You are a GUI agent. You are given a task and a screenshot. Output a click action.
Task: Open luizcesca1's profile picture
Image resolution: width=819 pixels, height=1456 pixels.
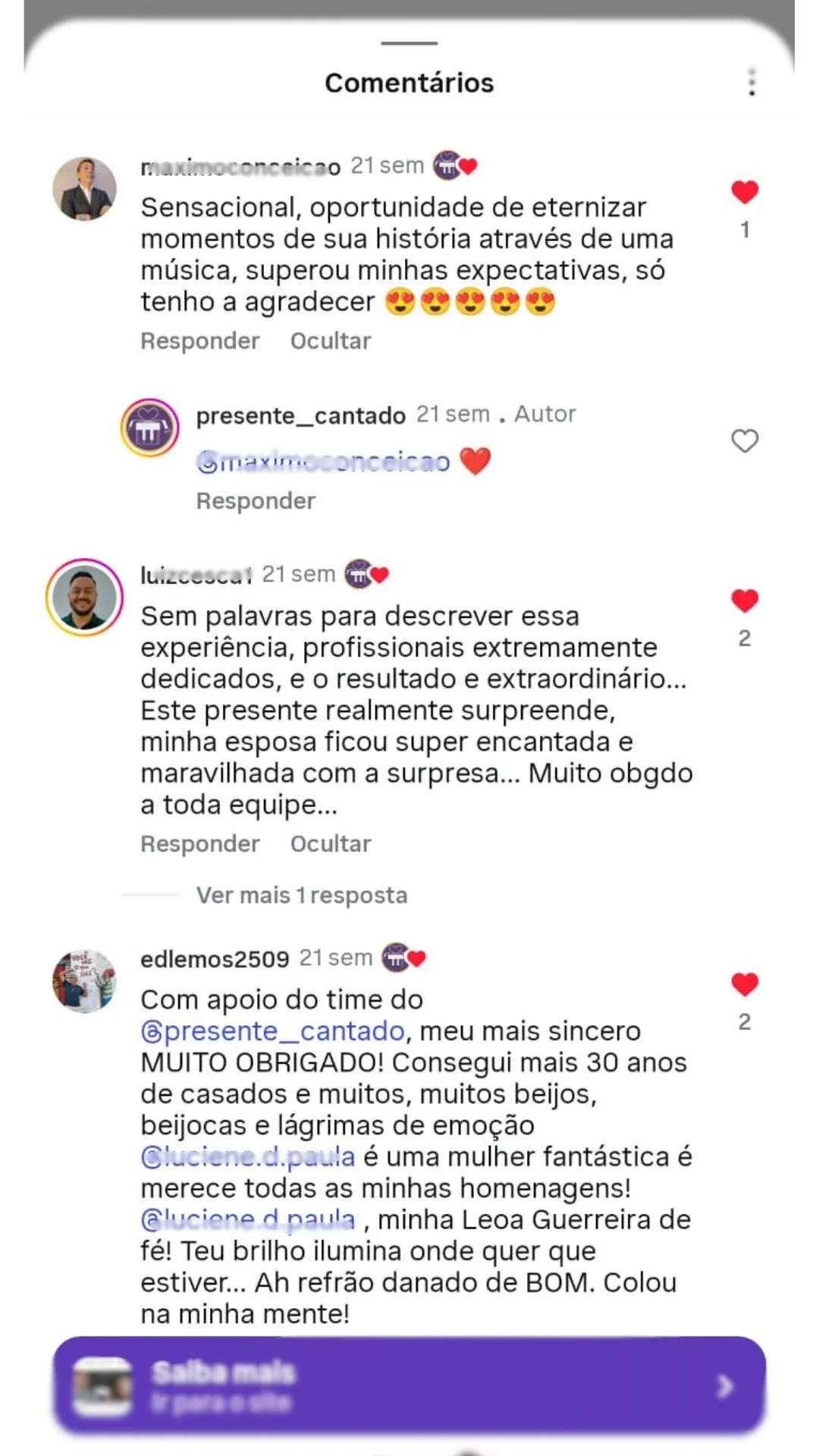point(84,598)
